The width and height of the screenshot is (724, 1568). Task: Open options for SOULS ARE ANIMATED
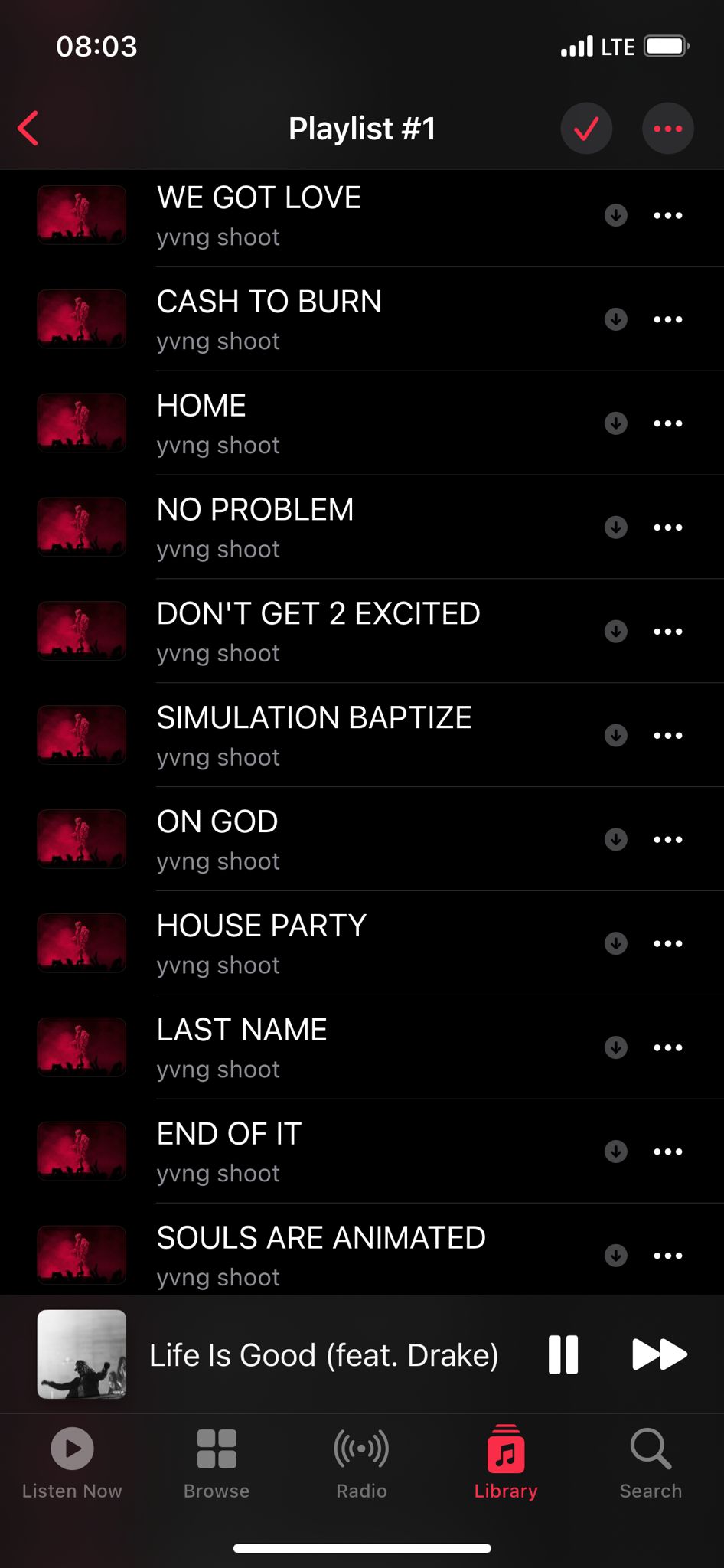pyautogui.click(x=667, y=1255)
